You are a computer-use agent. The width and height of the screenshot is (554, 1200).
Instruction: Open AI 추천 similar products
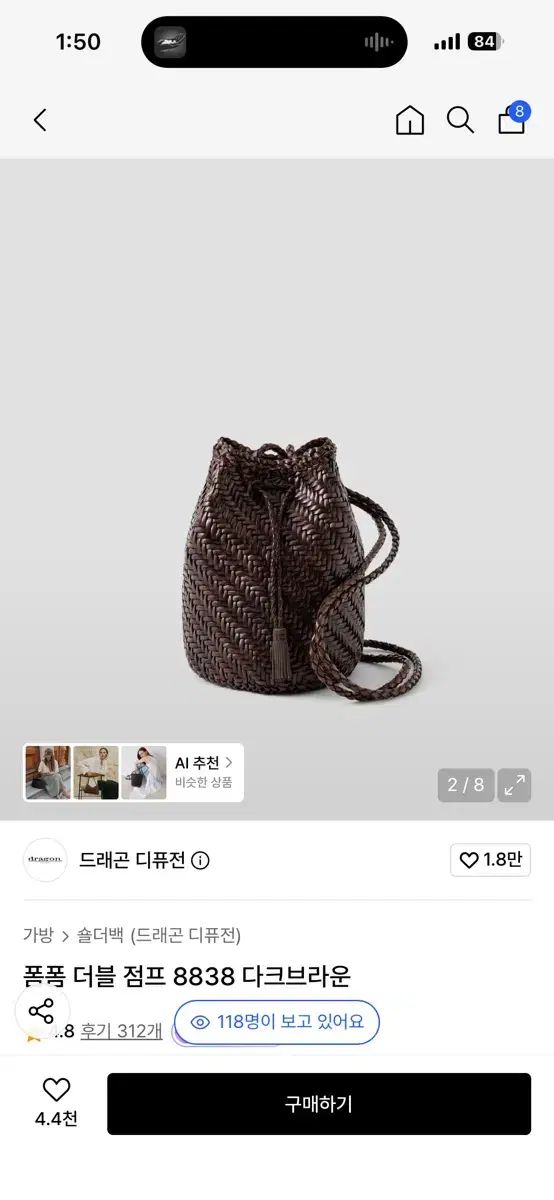click(x=133, y=772)
